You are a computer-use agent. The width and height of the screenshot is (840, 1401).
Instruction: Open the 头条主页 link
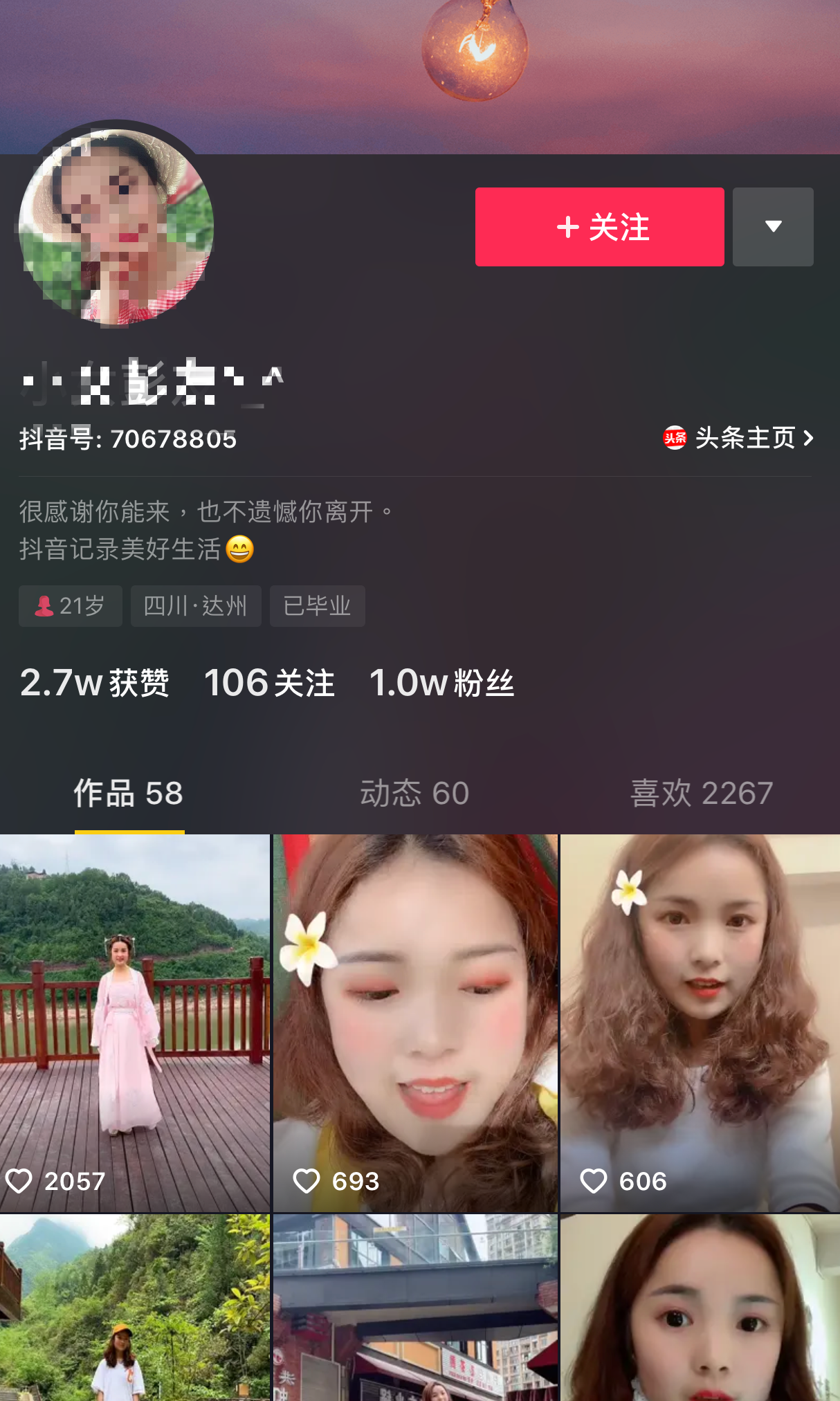738,438
